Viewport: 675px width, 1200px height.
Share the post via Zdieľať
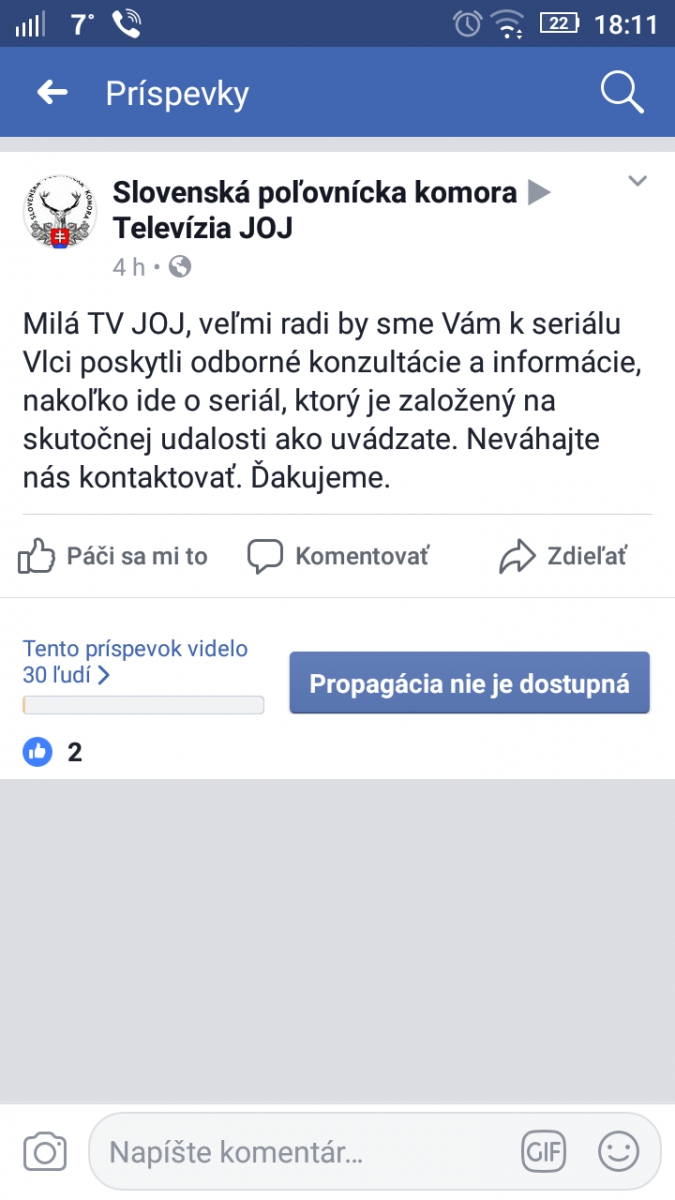[563, 556]
